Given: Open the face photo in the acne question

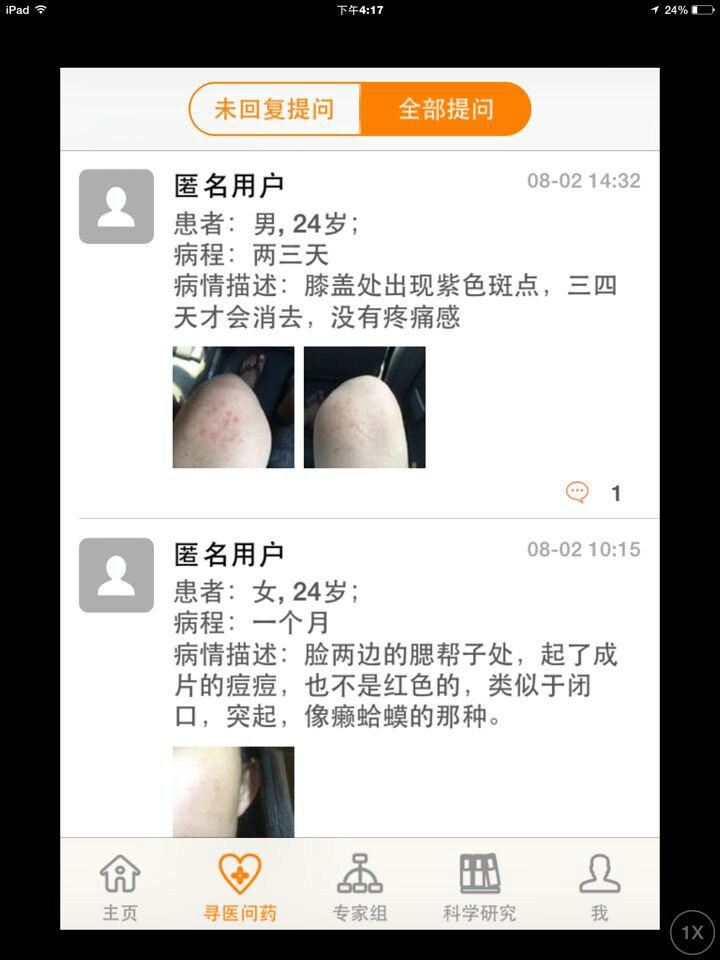Looking at the screenshot, I should point(232,791).
